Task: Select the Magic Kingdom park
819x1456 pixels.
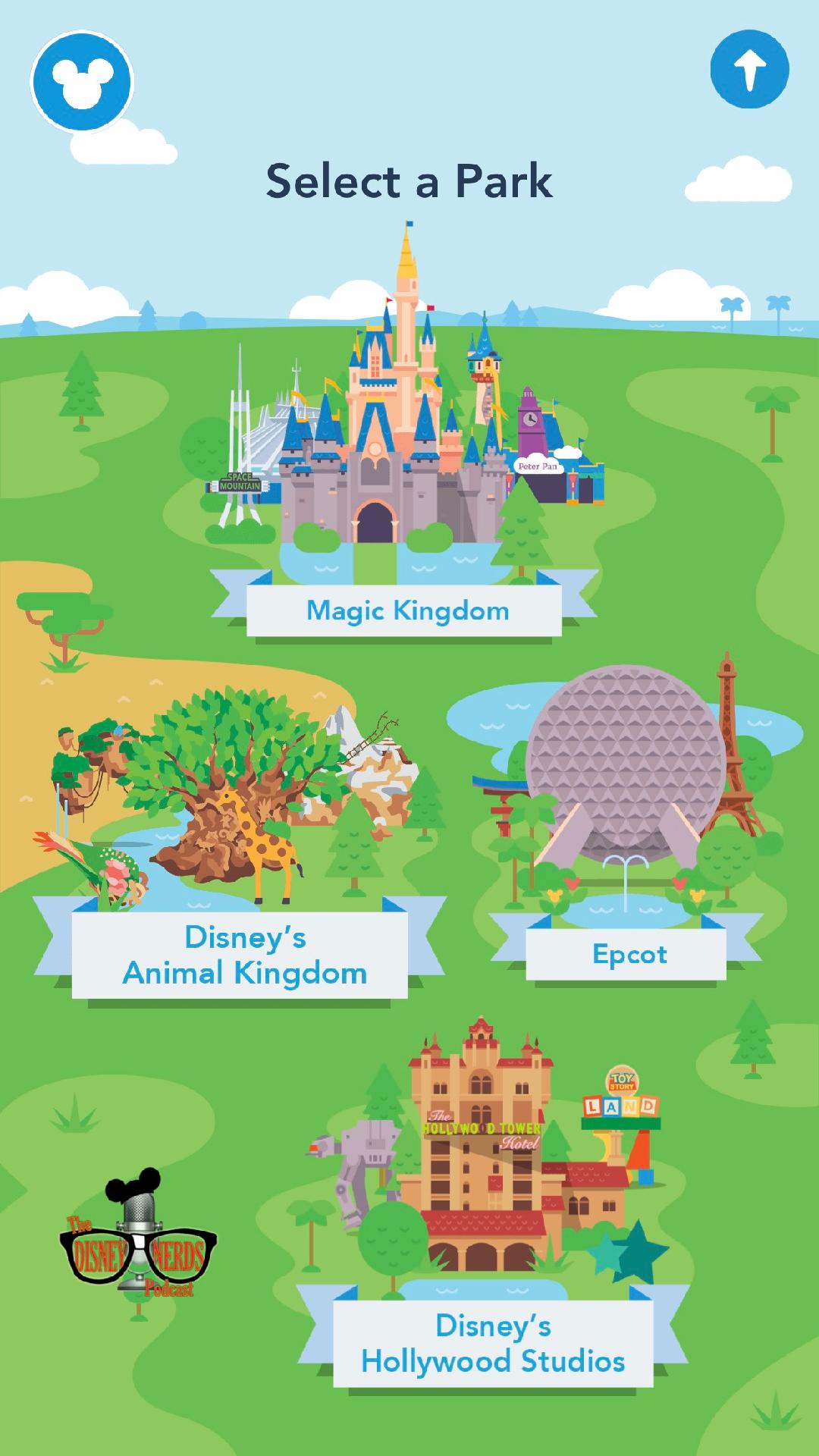Action: [407, 610]
